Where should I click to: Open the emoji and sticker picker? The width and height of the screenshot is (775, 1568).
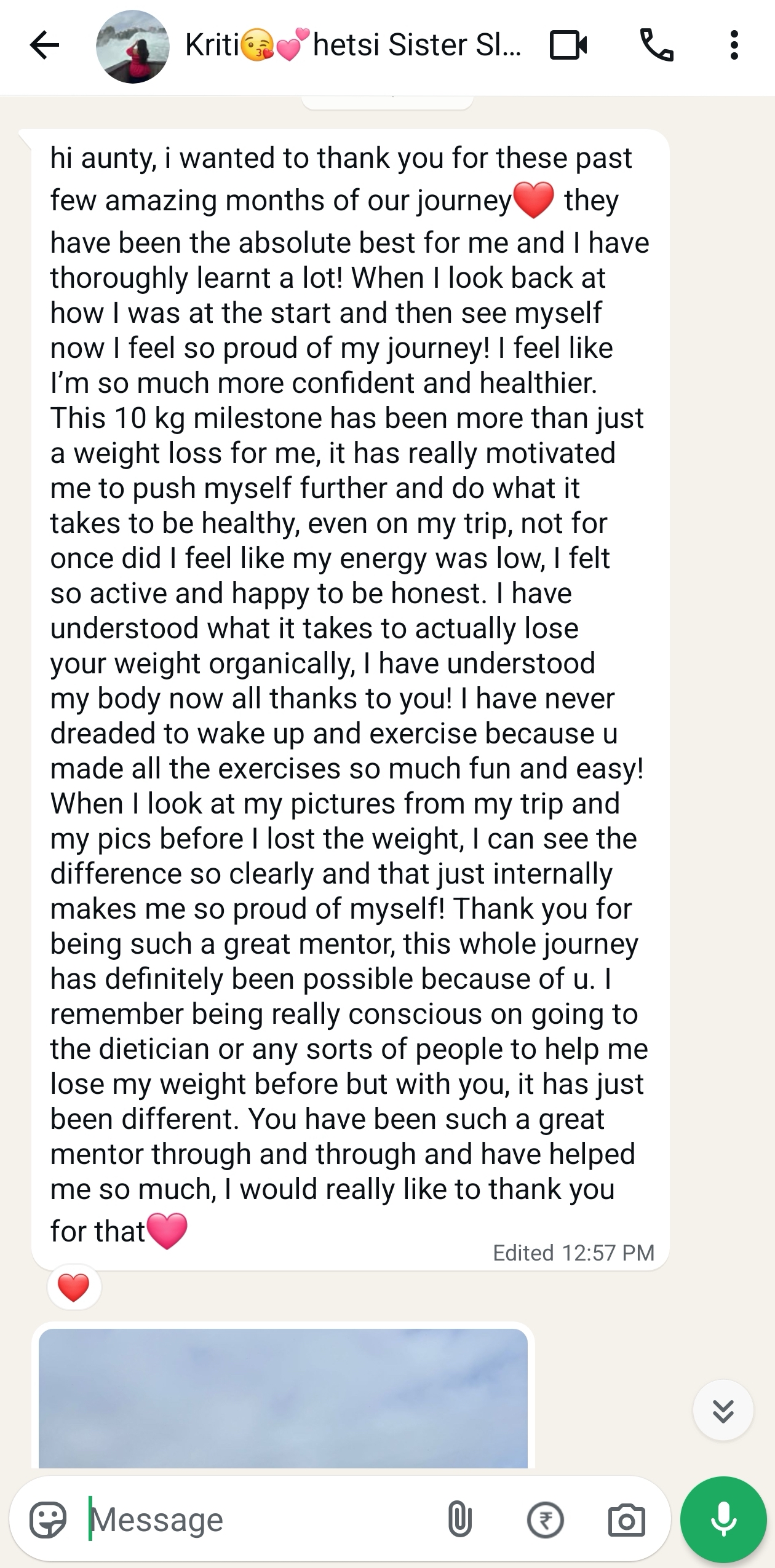pos(48,1519)
